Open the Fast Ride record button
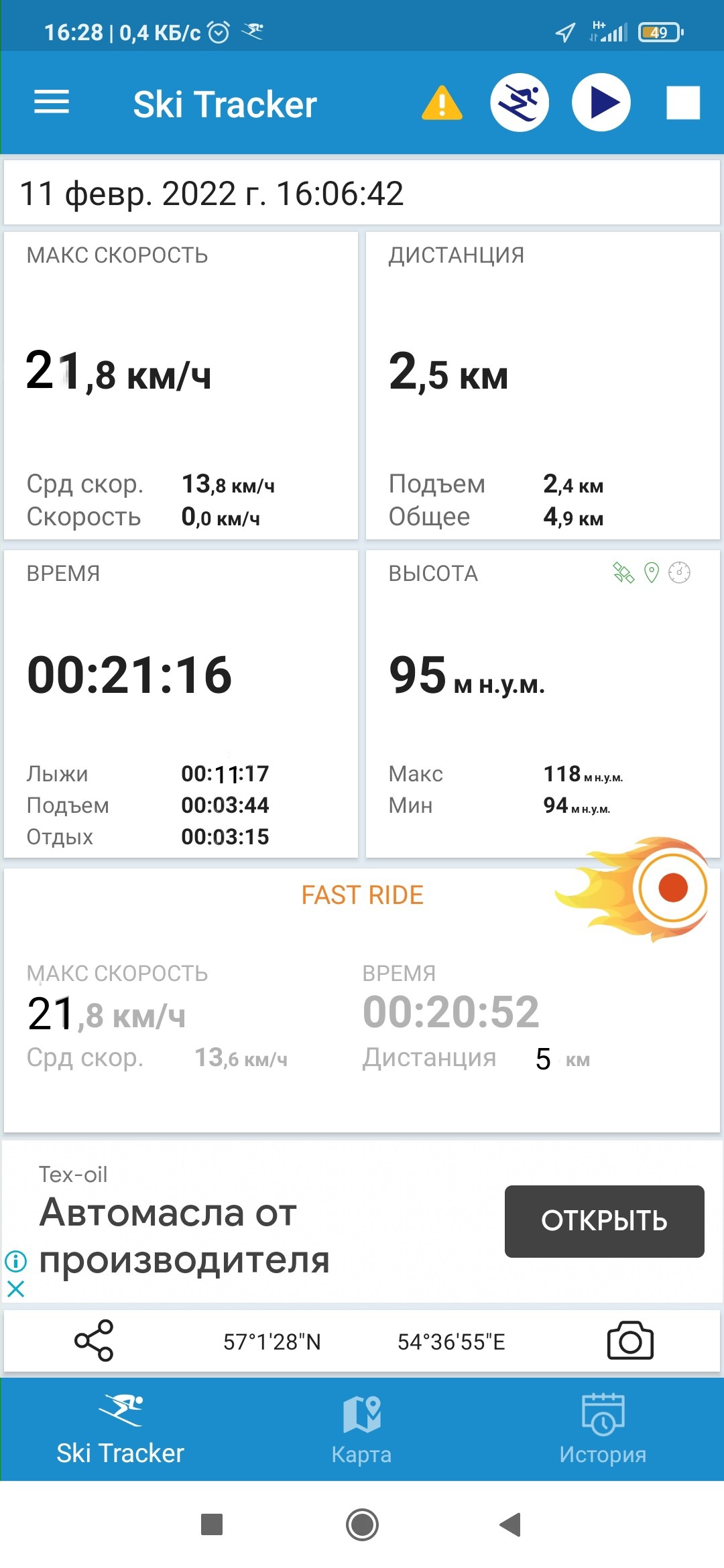The image size is (724, 1568). coord(672,887)
